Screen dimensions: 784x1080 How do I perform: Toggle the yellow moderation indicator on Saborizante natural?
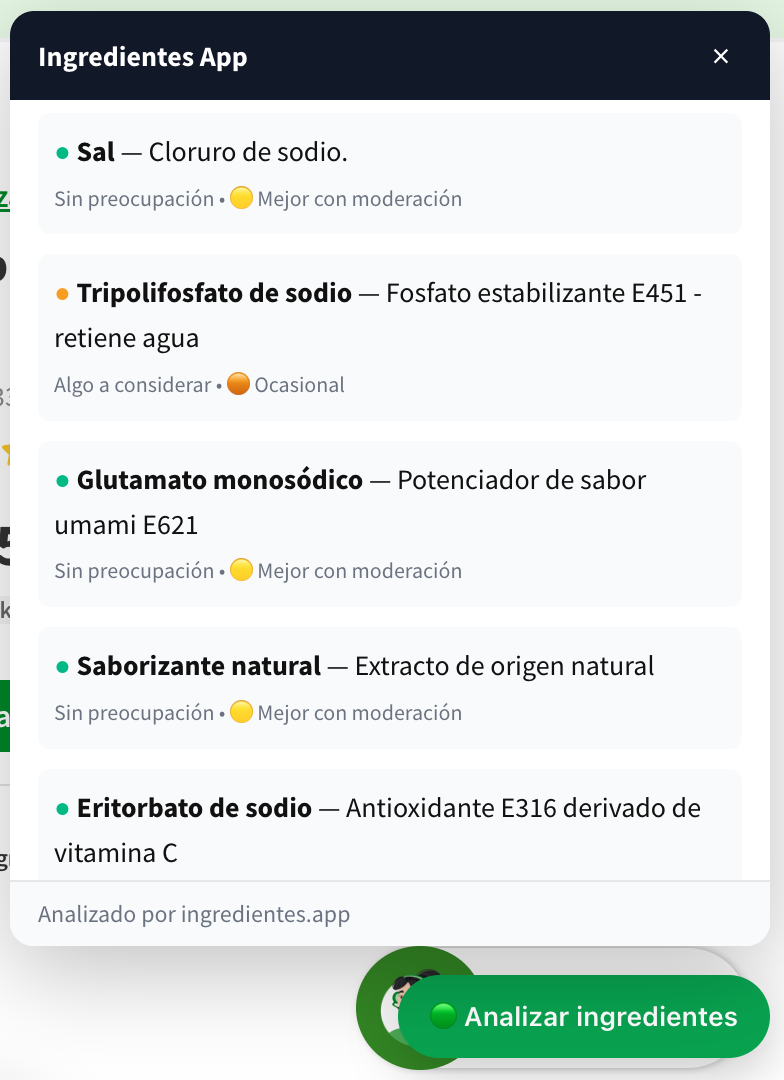[243, 712]
